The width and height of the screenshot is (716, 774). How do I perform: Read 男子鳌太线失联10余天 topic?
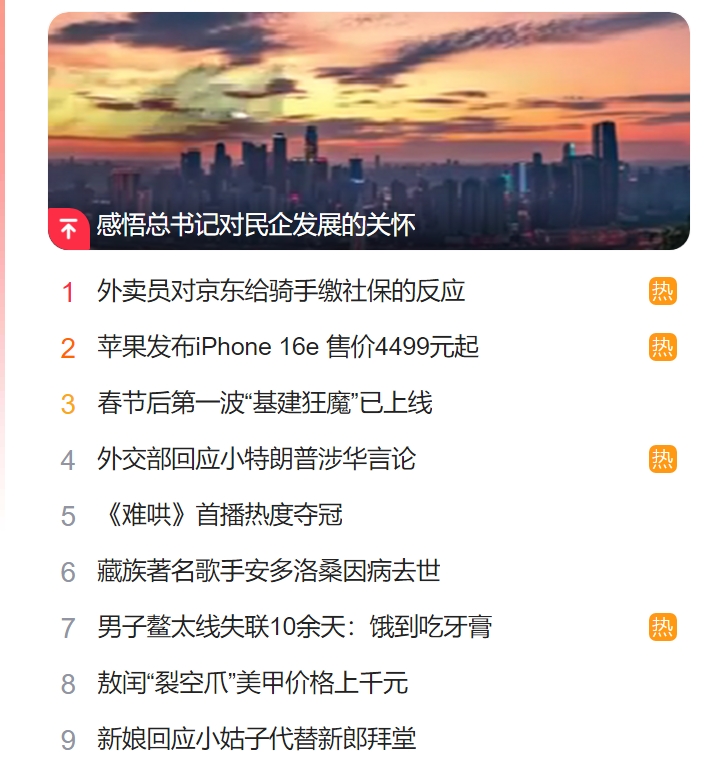294,627
